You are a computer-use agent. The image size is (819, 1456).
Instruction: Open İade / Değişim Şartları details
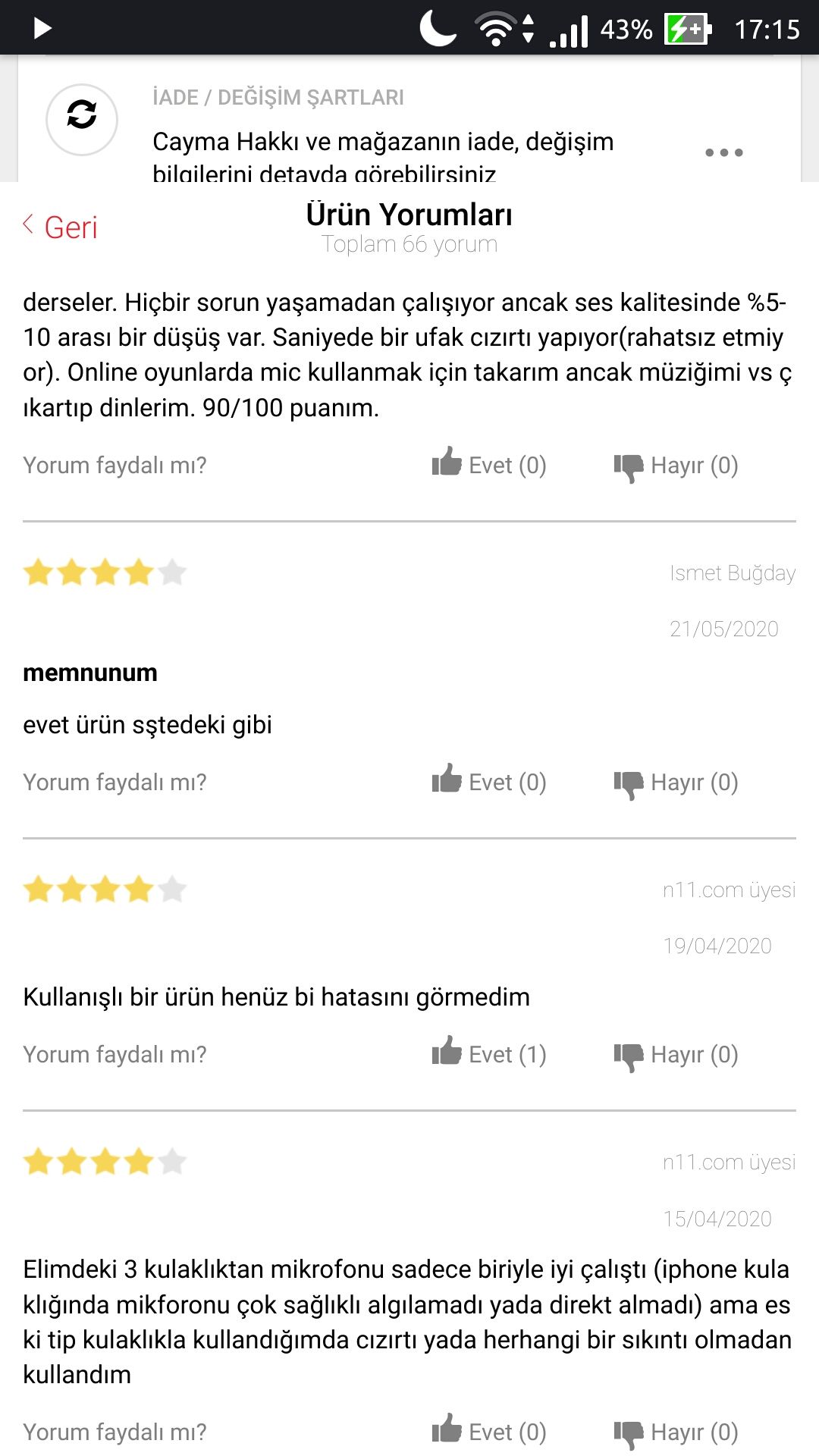coord(723,152)
